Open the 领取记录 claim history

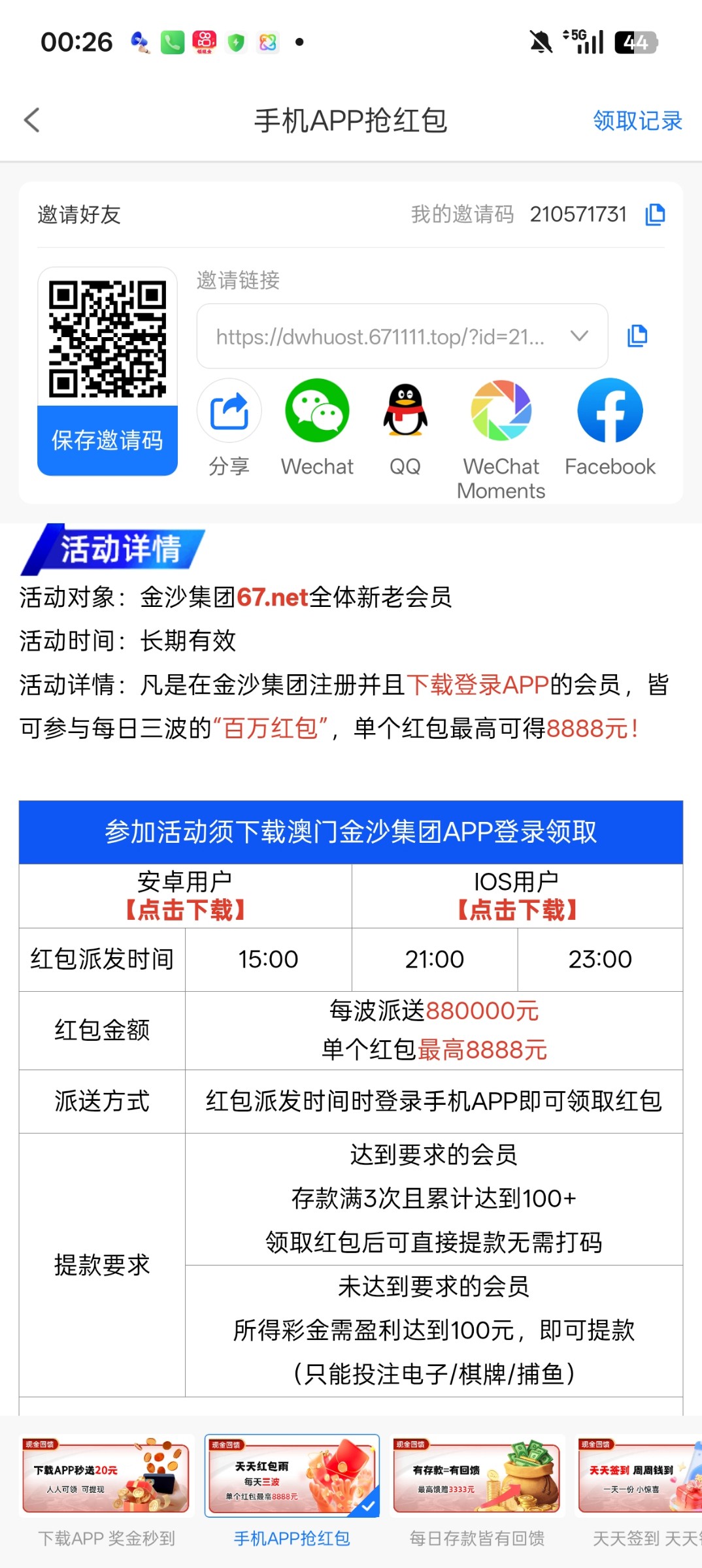tap(637, 121)
